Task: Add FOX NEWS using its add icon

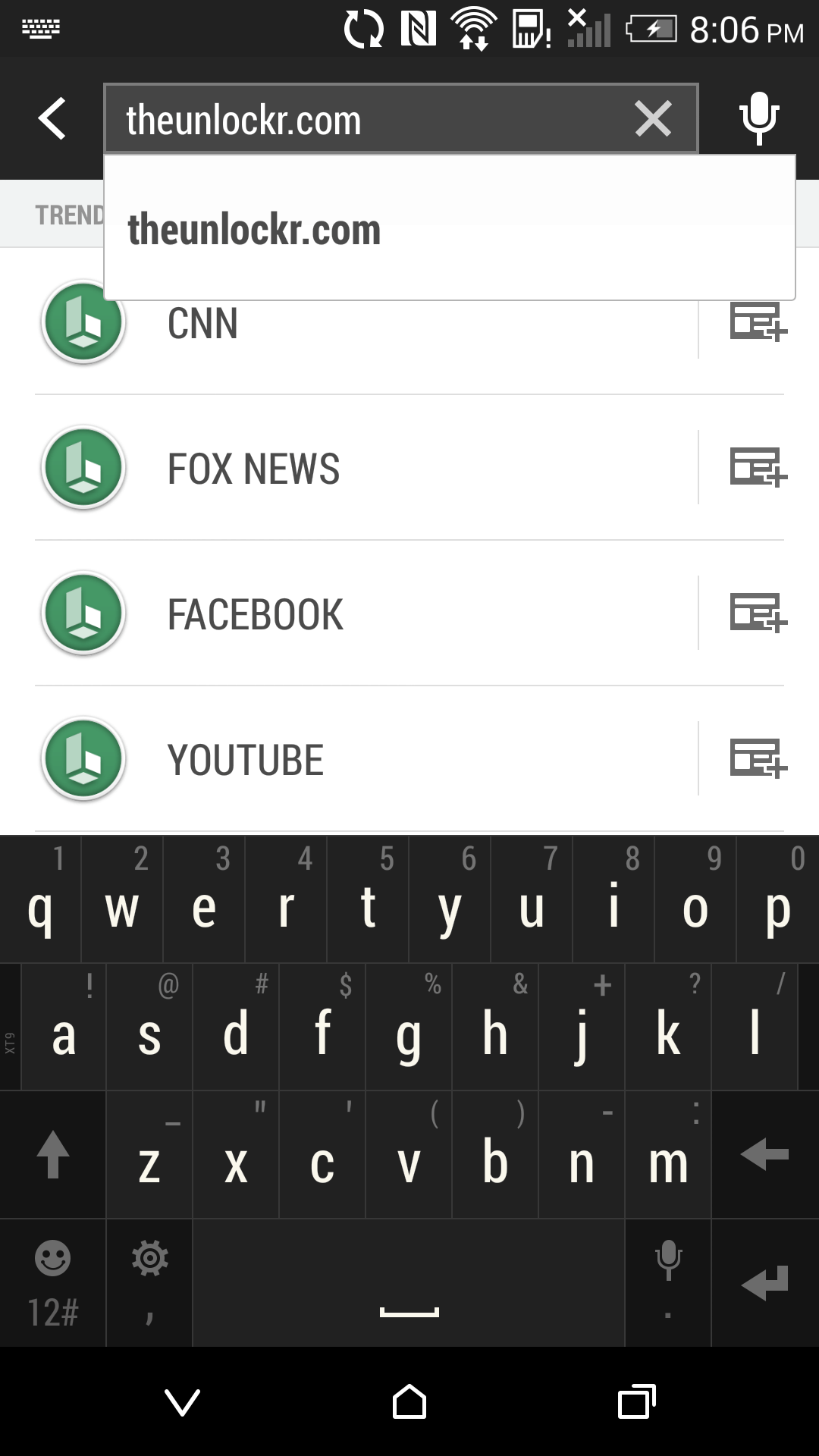Action: point(758,467)
